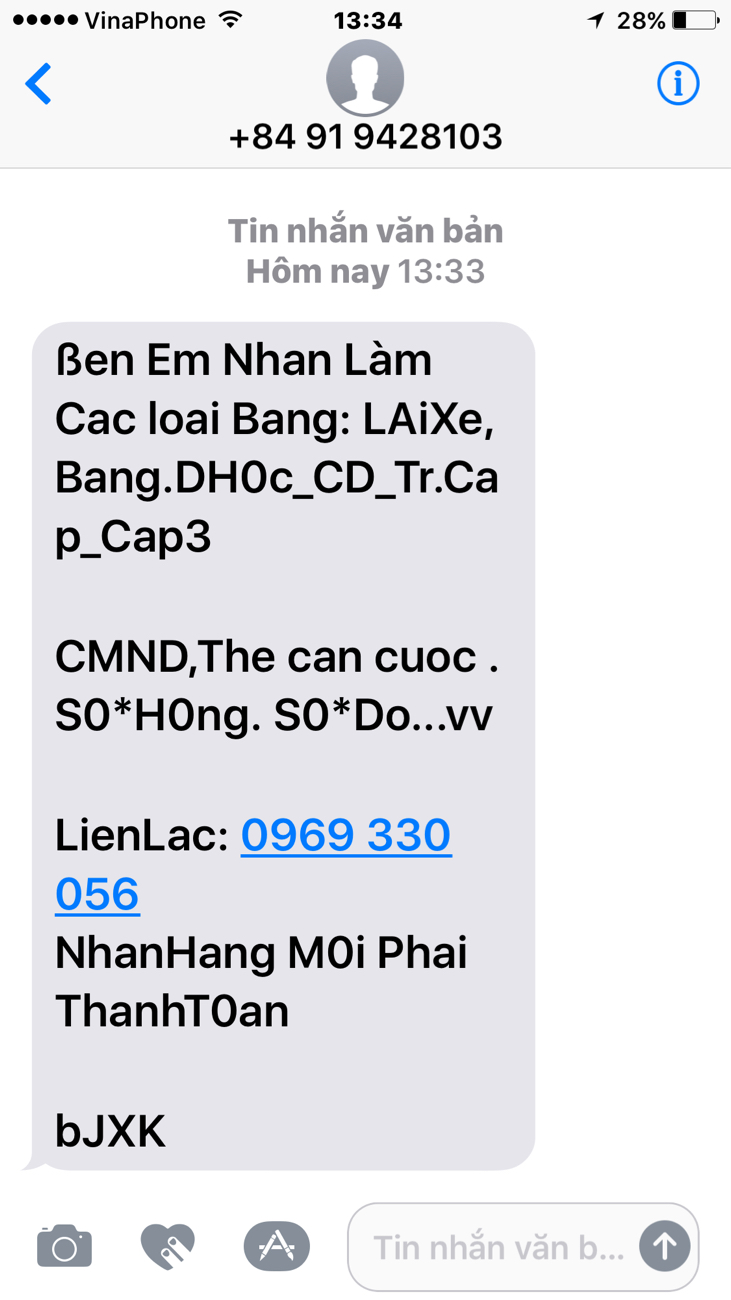This screenshot has width=731, height=1300.
Task: Open the Digital Touch heart icon
Action: point(168,1246)
